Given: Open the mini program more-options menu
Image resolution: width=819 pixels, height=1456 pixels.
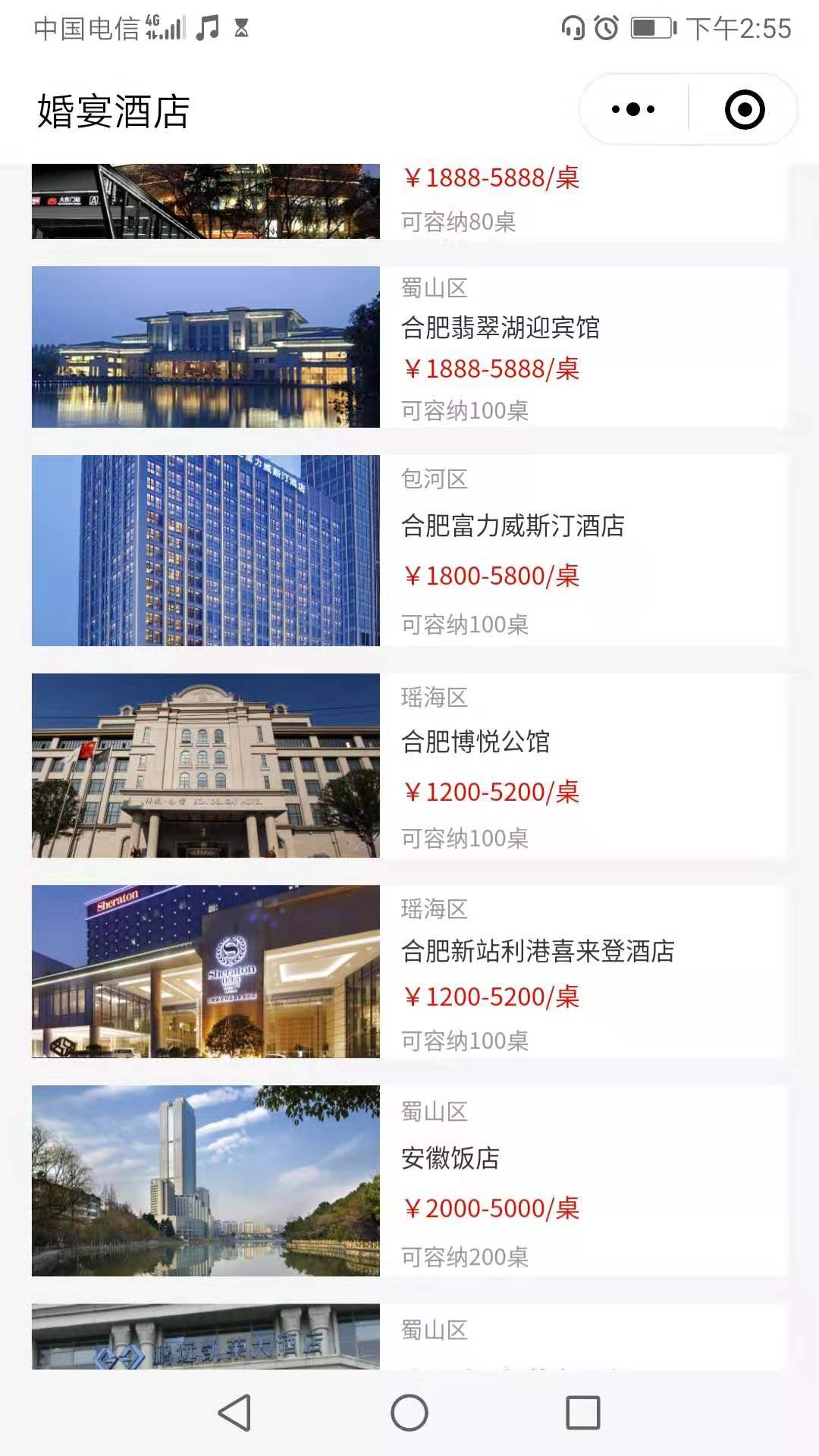Looking at the screenshot, I should pyautogui.click(x=633, y=109).
